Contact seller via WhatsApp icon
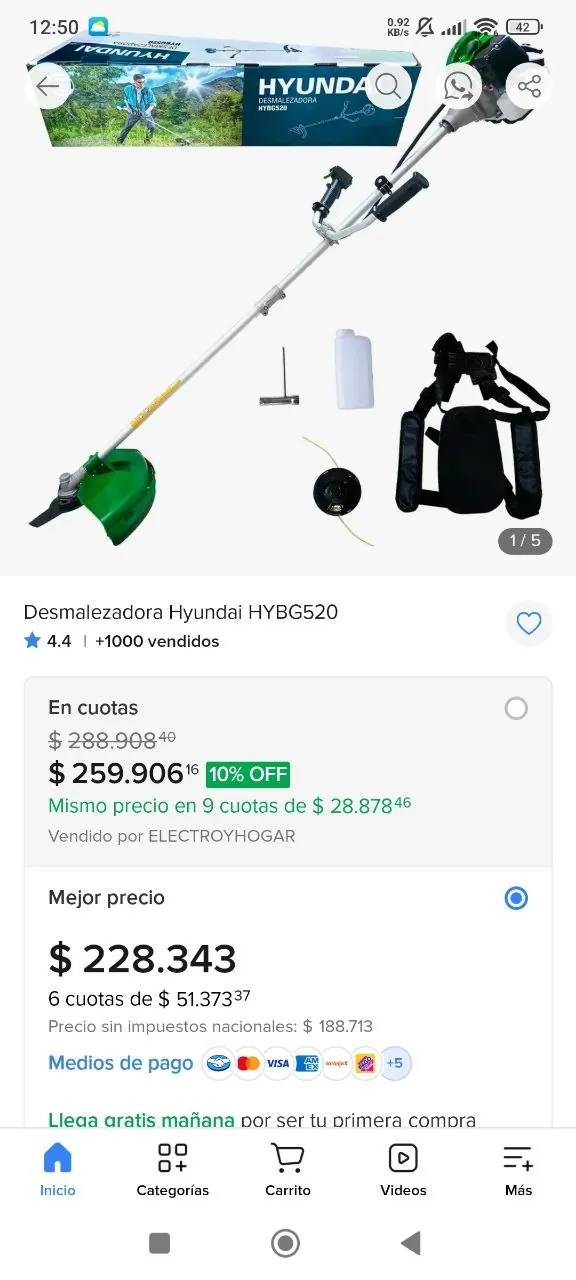This screenshot has height=1280, width=576. tap(459, 87)
